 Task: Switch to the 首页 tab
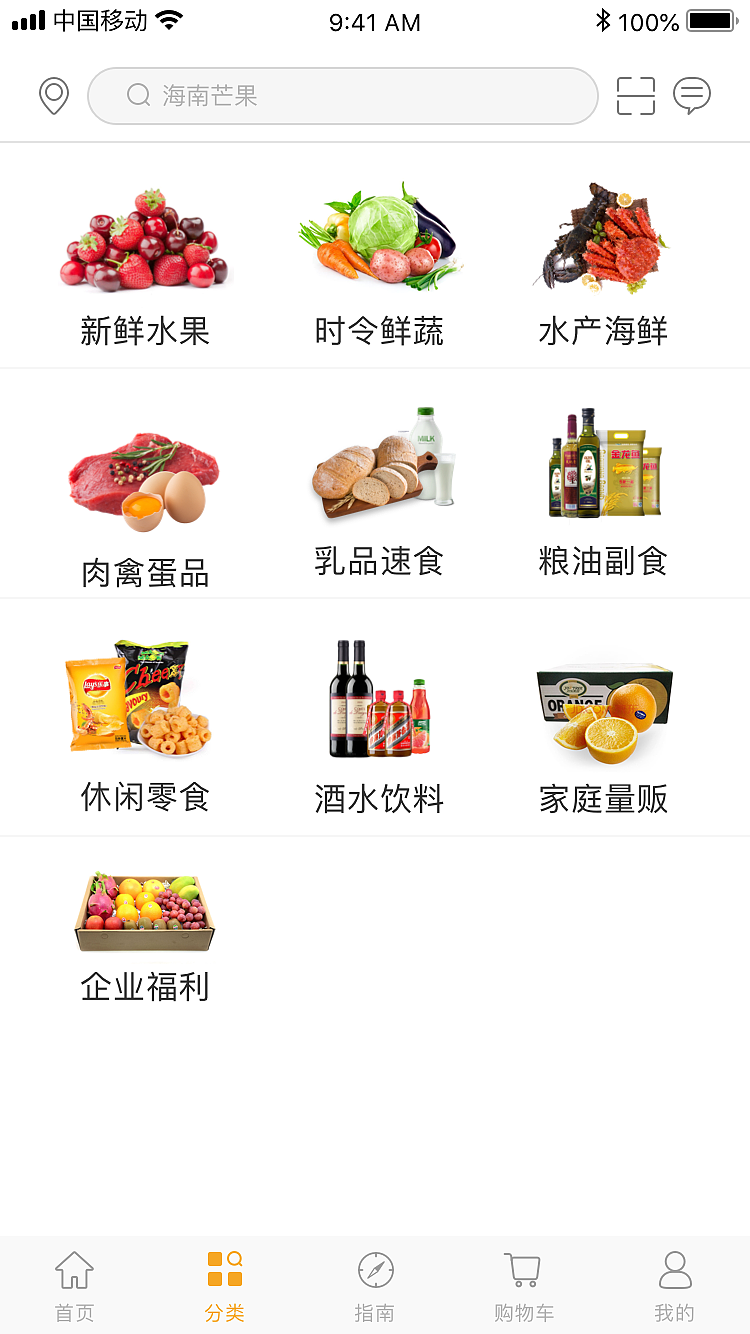pyautogui.click(x=75, y=1286)
